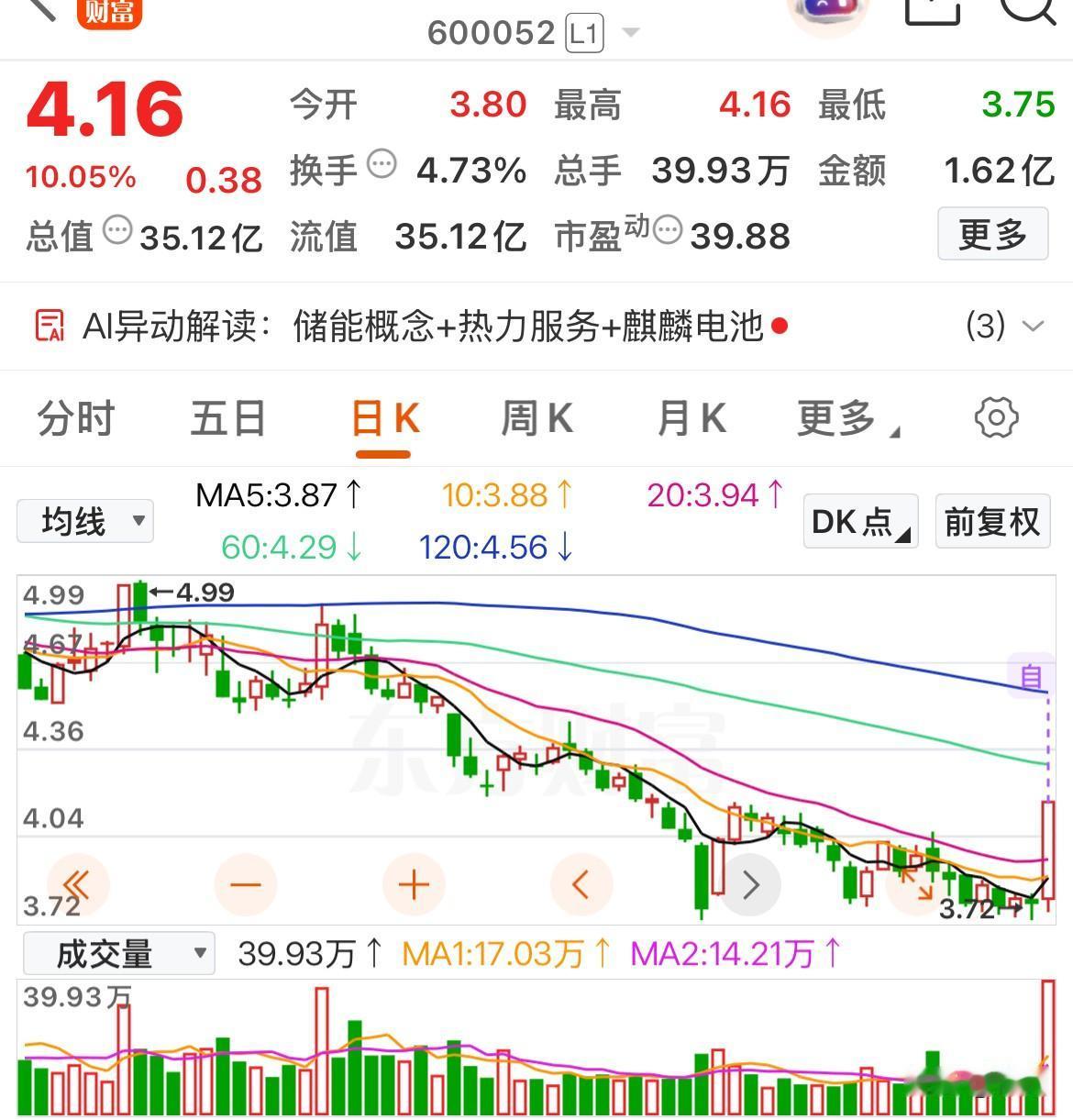
Task: Toggle to 前复权 price adjustment mode
Action: pyautogui.click(x=992, y=520)
